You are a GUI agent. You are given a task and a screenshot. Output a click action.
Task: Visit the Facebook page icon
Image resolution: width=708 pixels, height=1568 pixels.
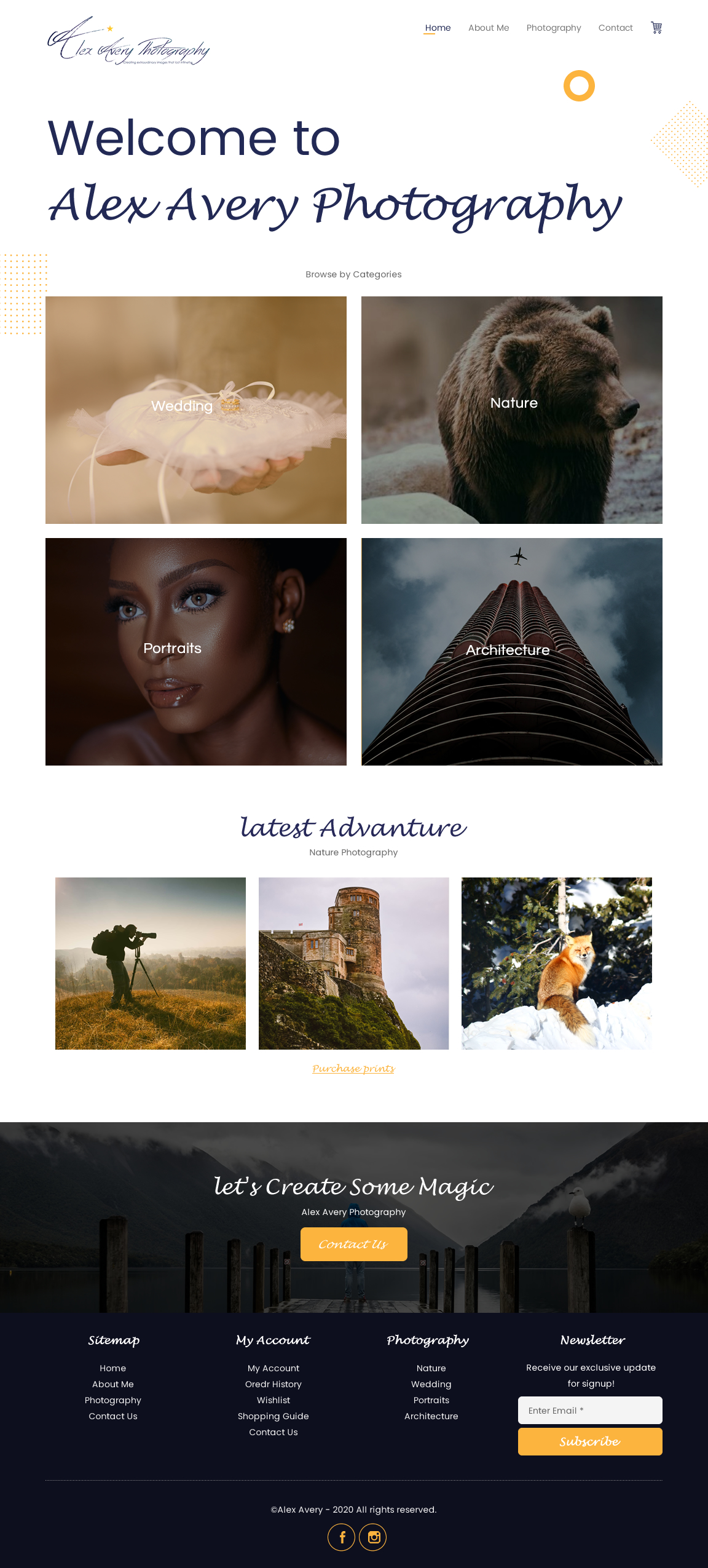[x=341, y=1537]
